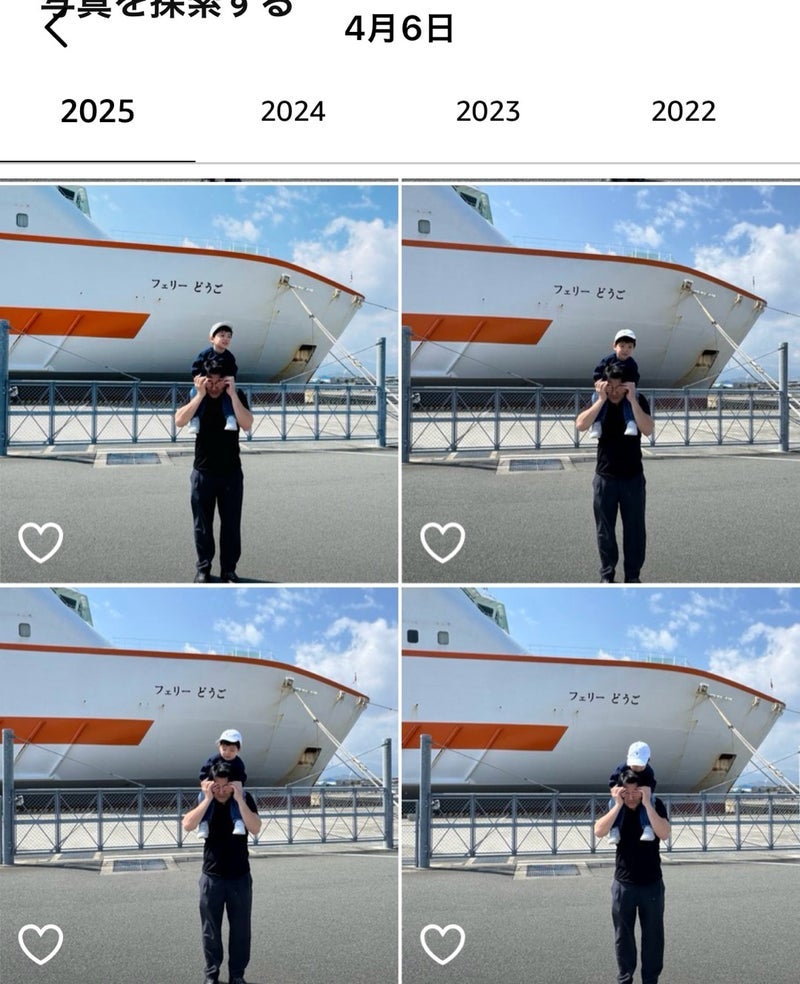This screenshot has width=800, height=984.
Task: Go back with the top-left arrow
Action: pos(55,30)
